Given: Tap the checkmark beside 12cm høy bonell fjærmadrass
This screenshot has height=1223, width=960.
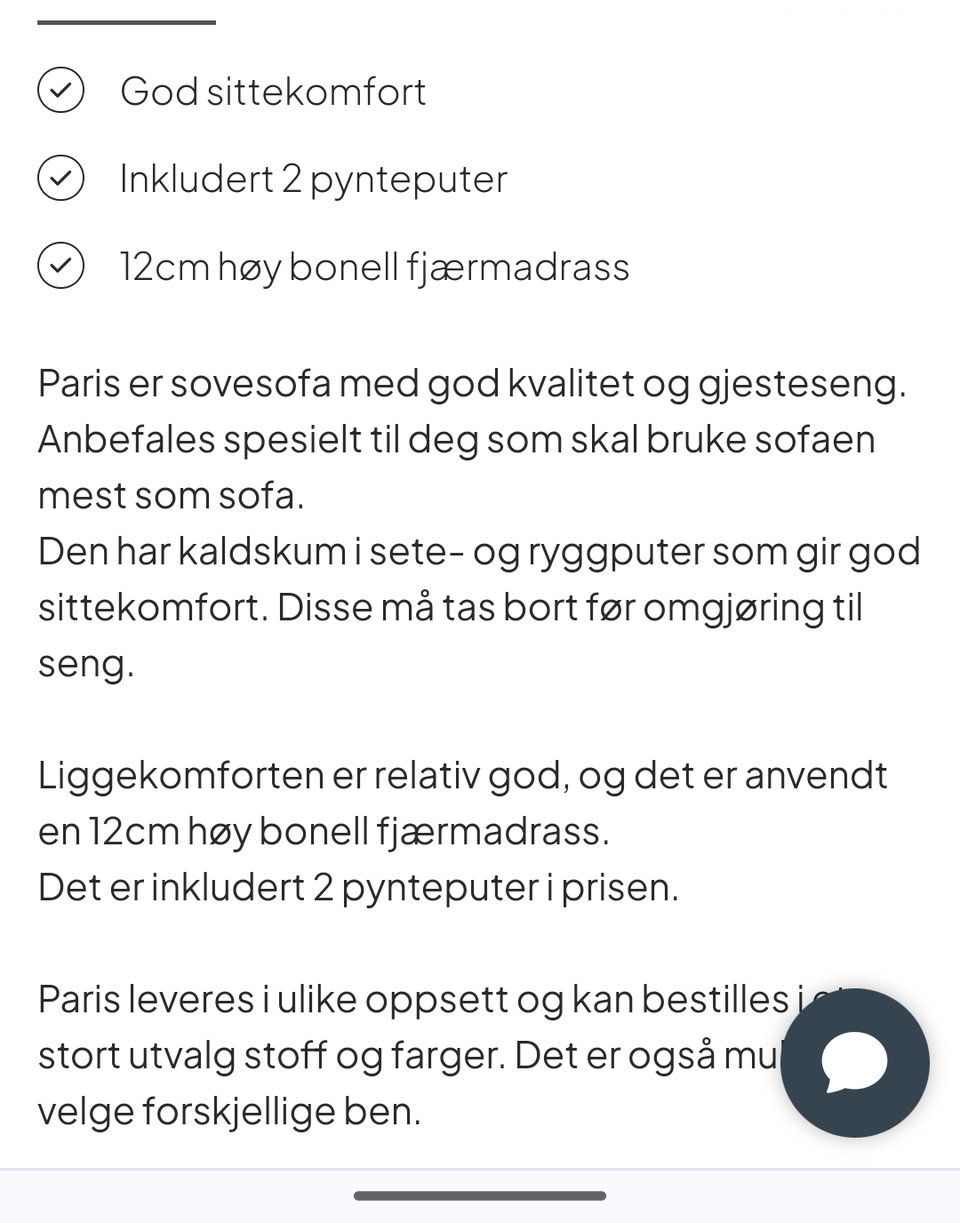Looking at the screenshot, I should point(61,265).
